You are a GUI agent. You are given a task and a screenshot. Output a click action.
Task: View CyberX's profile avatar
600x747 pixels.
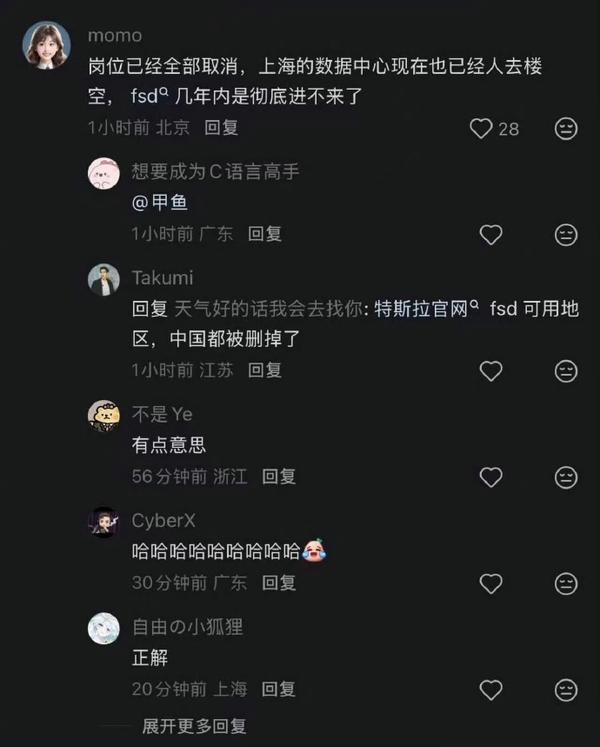103,522
